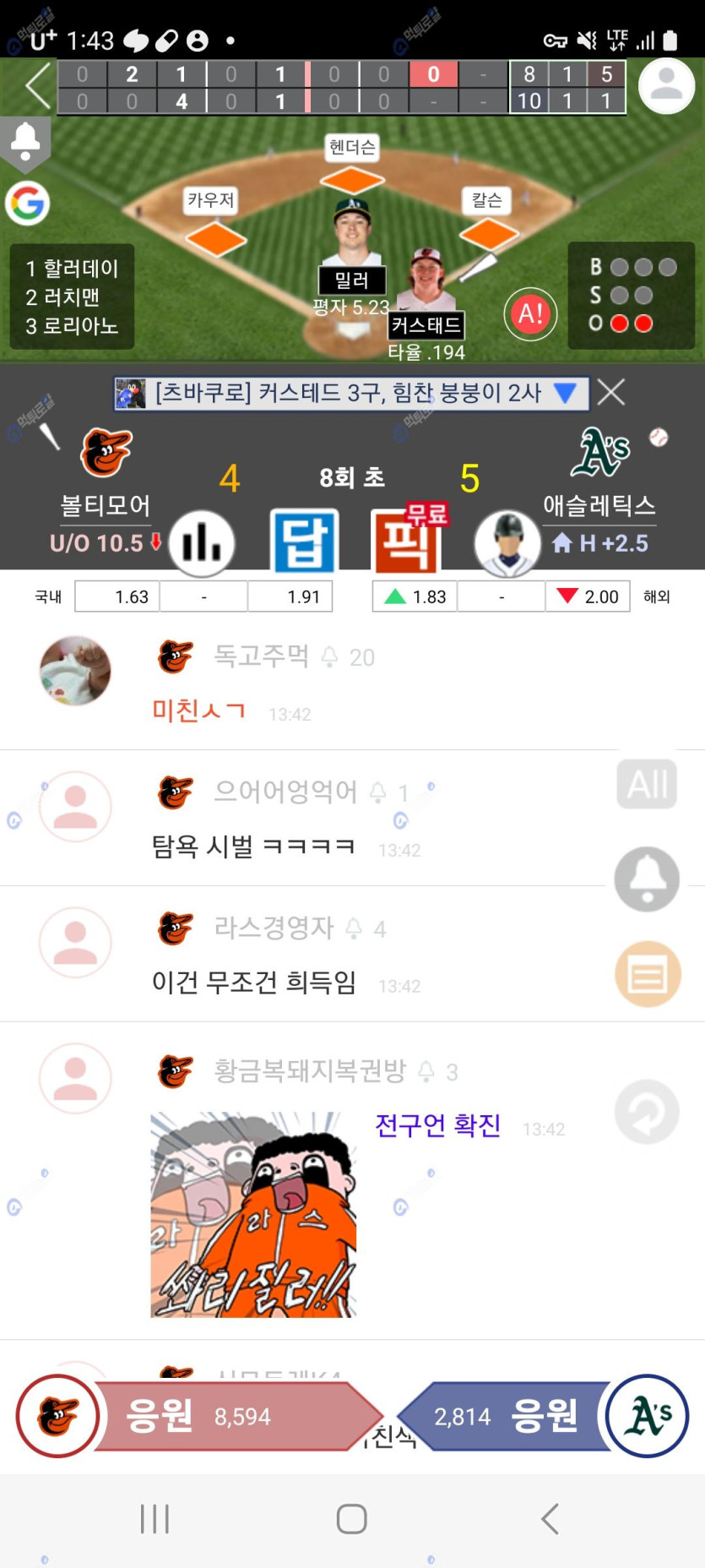Go back using the top-left arrow
The image size is (705, 1568).
click(x=38, y=85)
